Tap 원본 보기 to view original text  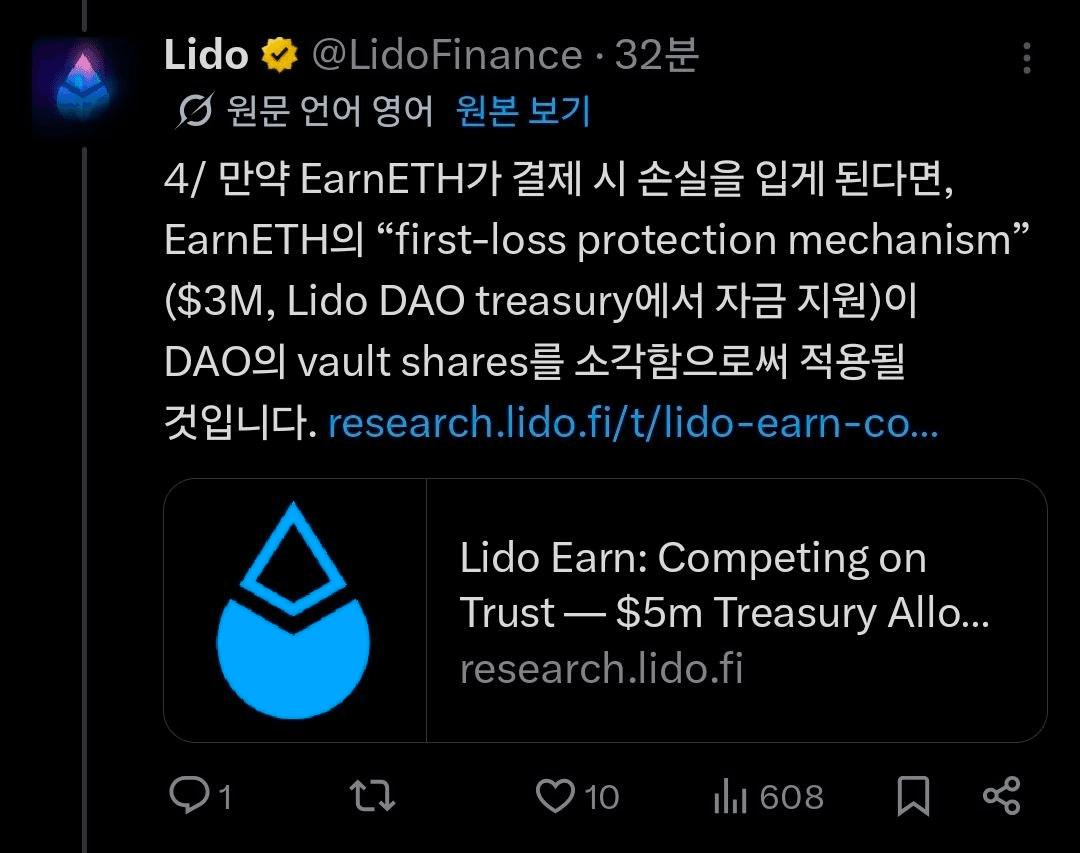[x=523, y=112]
